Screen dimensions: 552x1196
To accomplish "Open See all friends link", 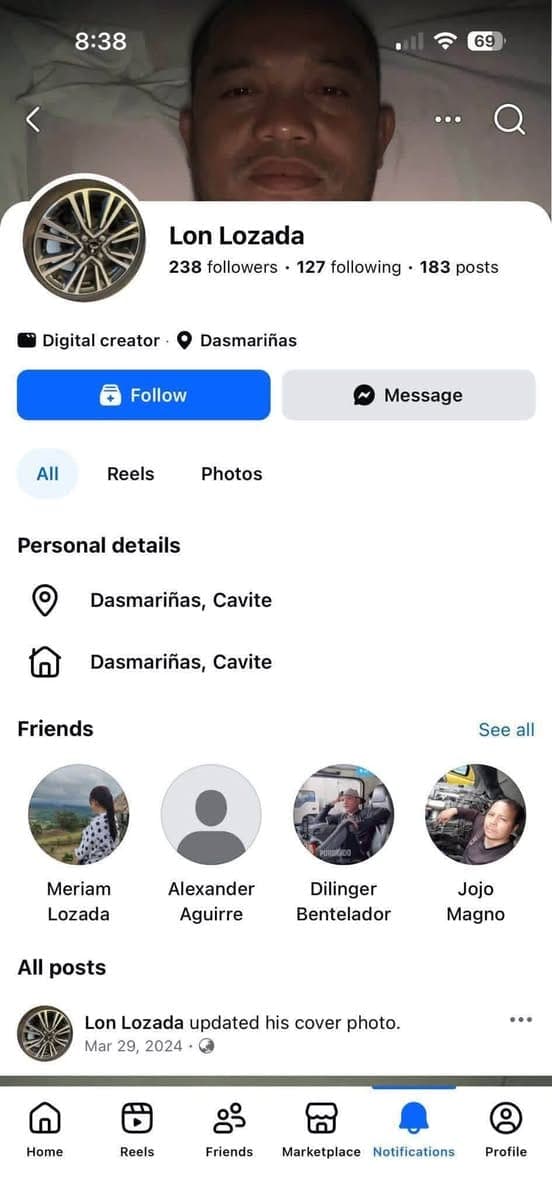I will click(x=506, y=730).
